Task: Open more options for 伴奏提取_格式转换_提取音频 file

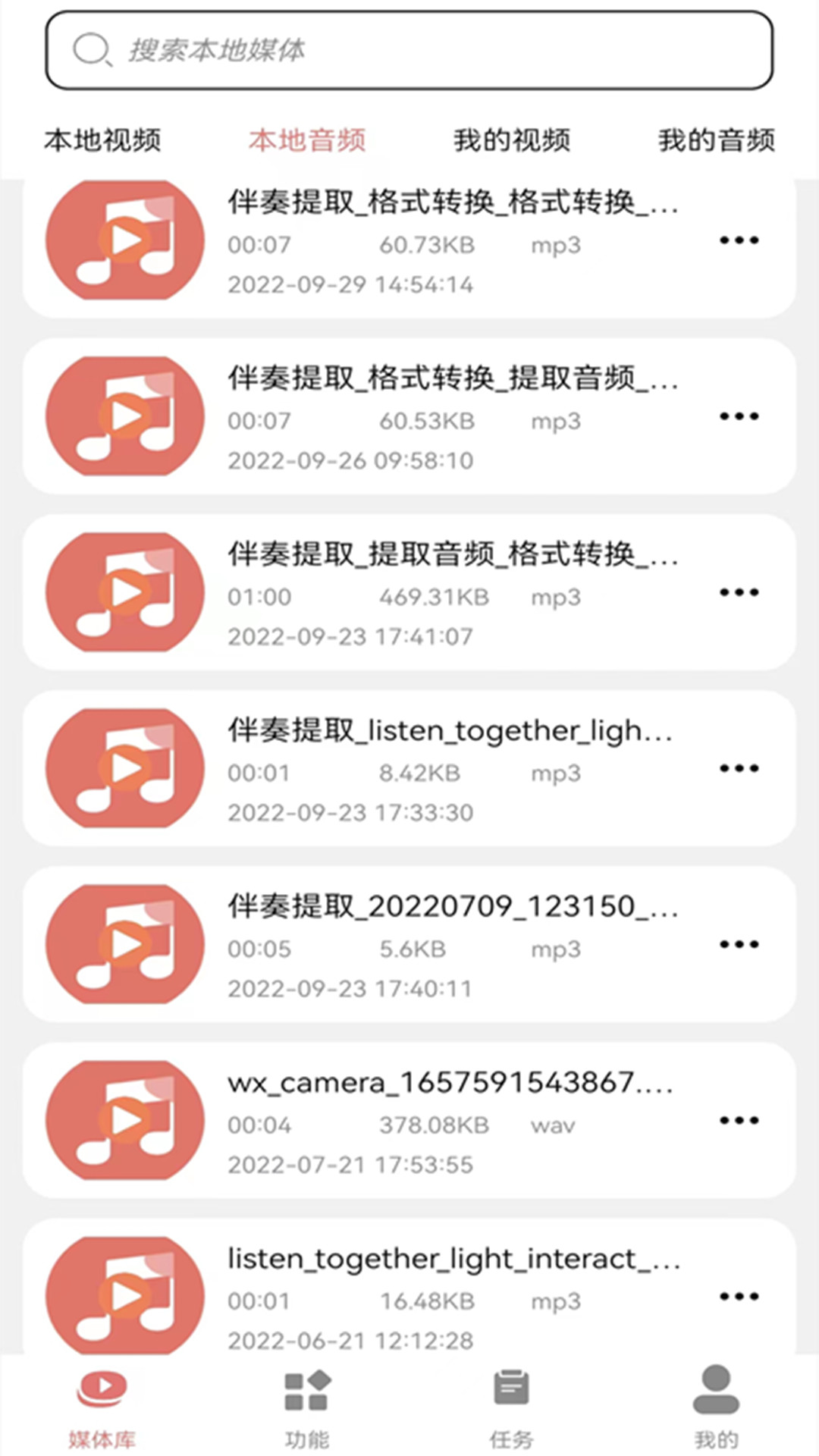Action: (739, 416)
